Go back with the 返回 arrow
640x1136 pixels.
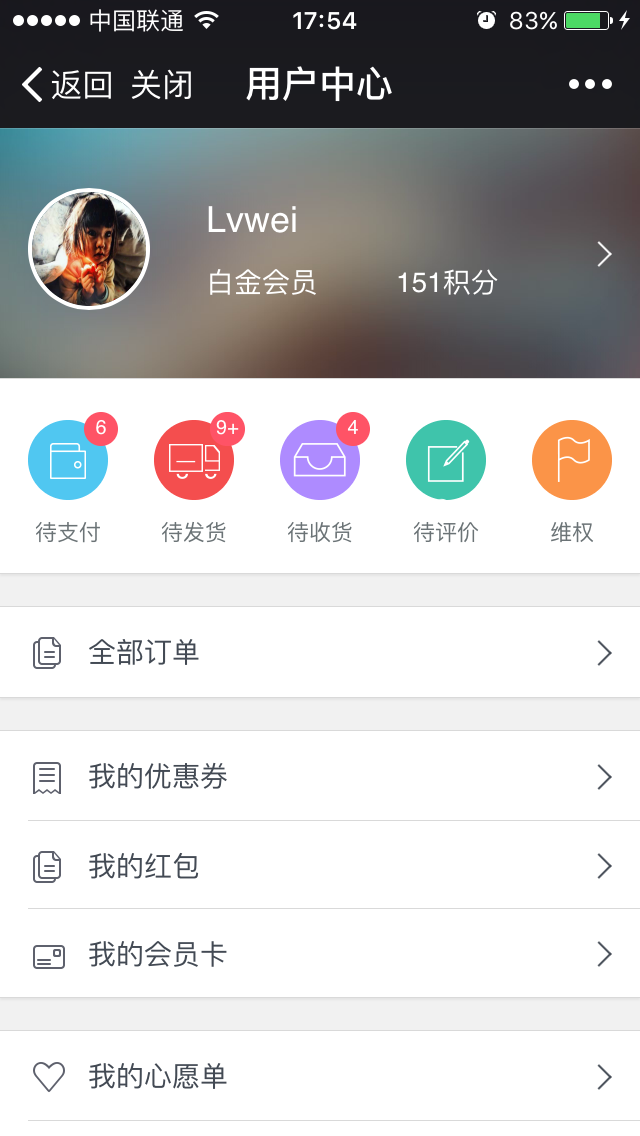coord(65,85)
